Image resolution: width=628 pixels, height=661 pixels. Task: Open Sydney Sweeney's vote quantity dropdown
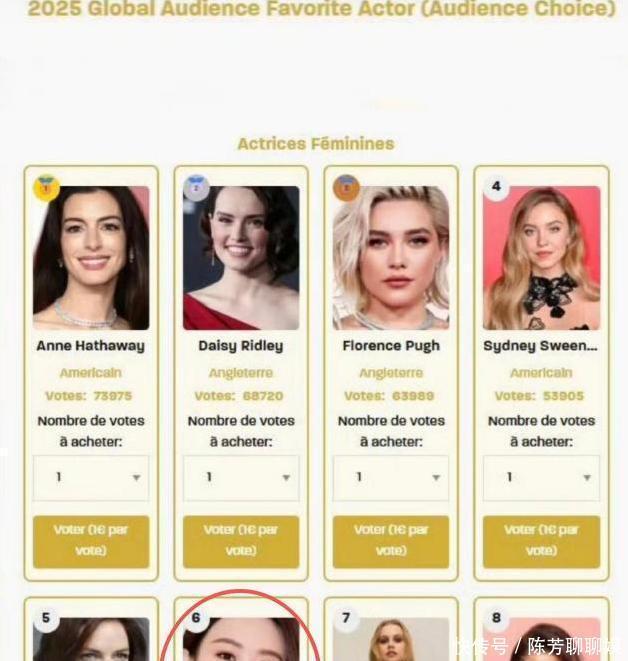point(541,478)
